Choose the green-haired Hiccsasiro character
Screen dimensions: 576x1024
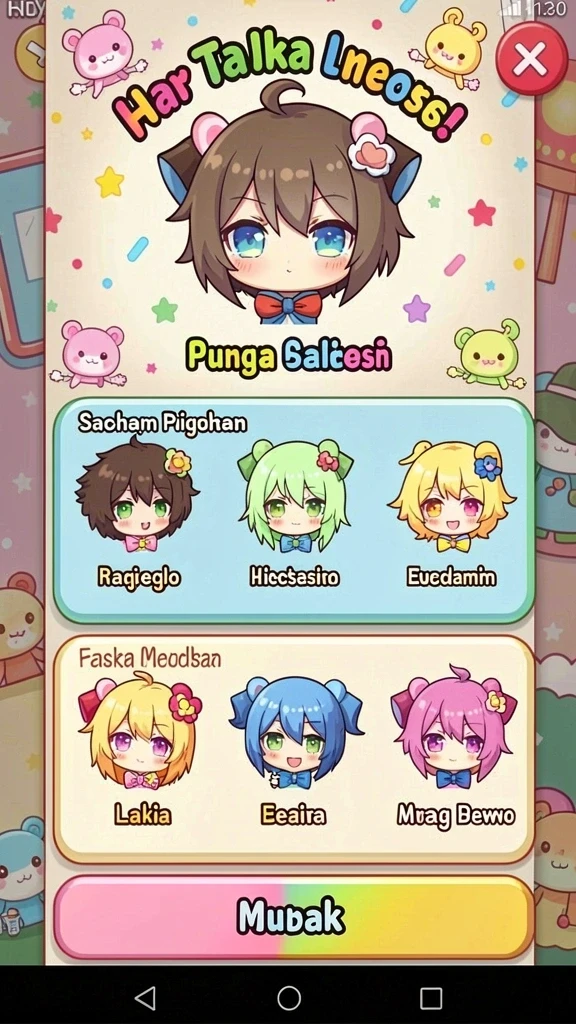(x=295, y=513)
